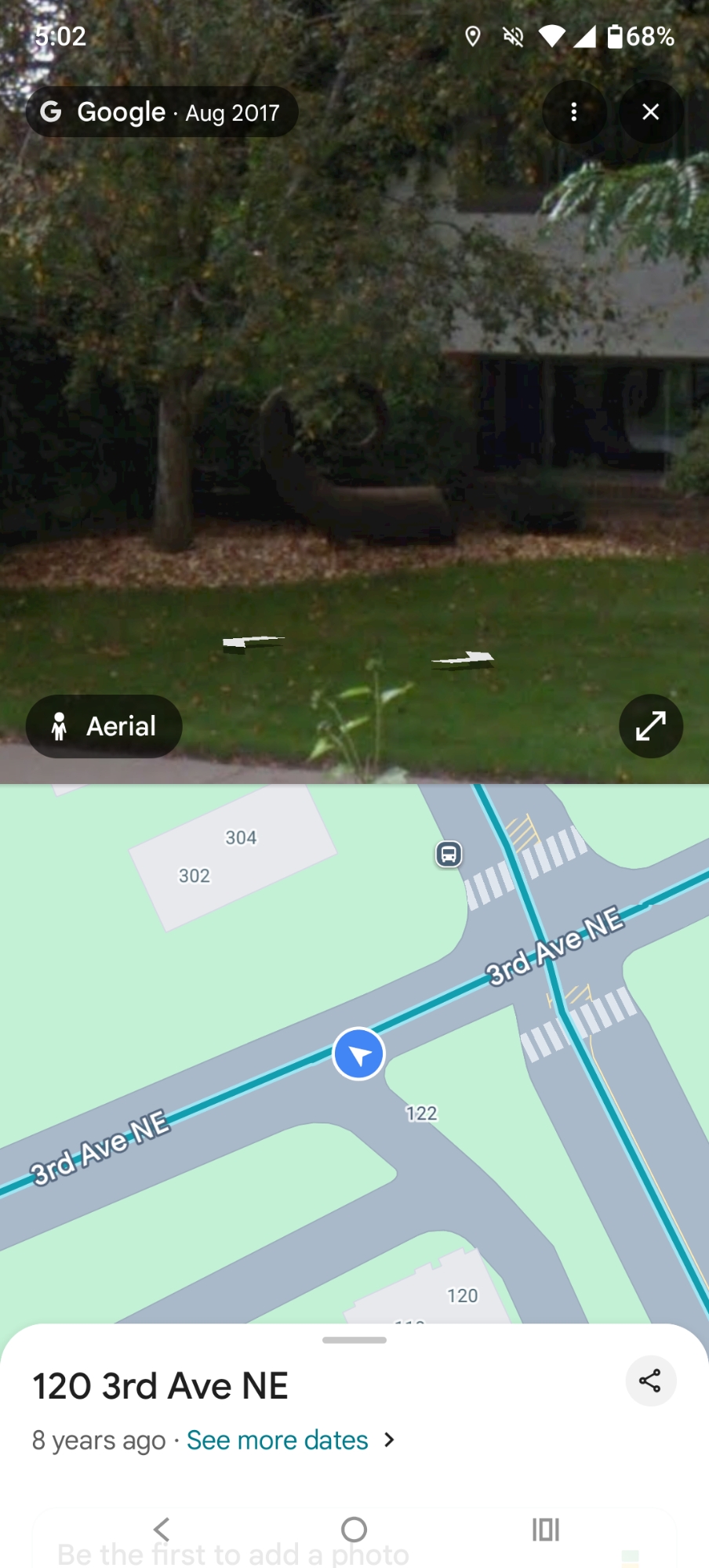
Task: Expand Street View to full screen
Action: (x=650, y=726)
